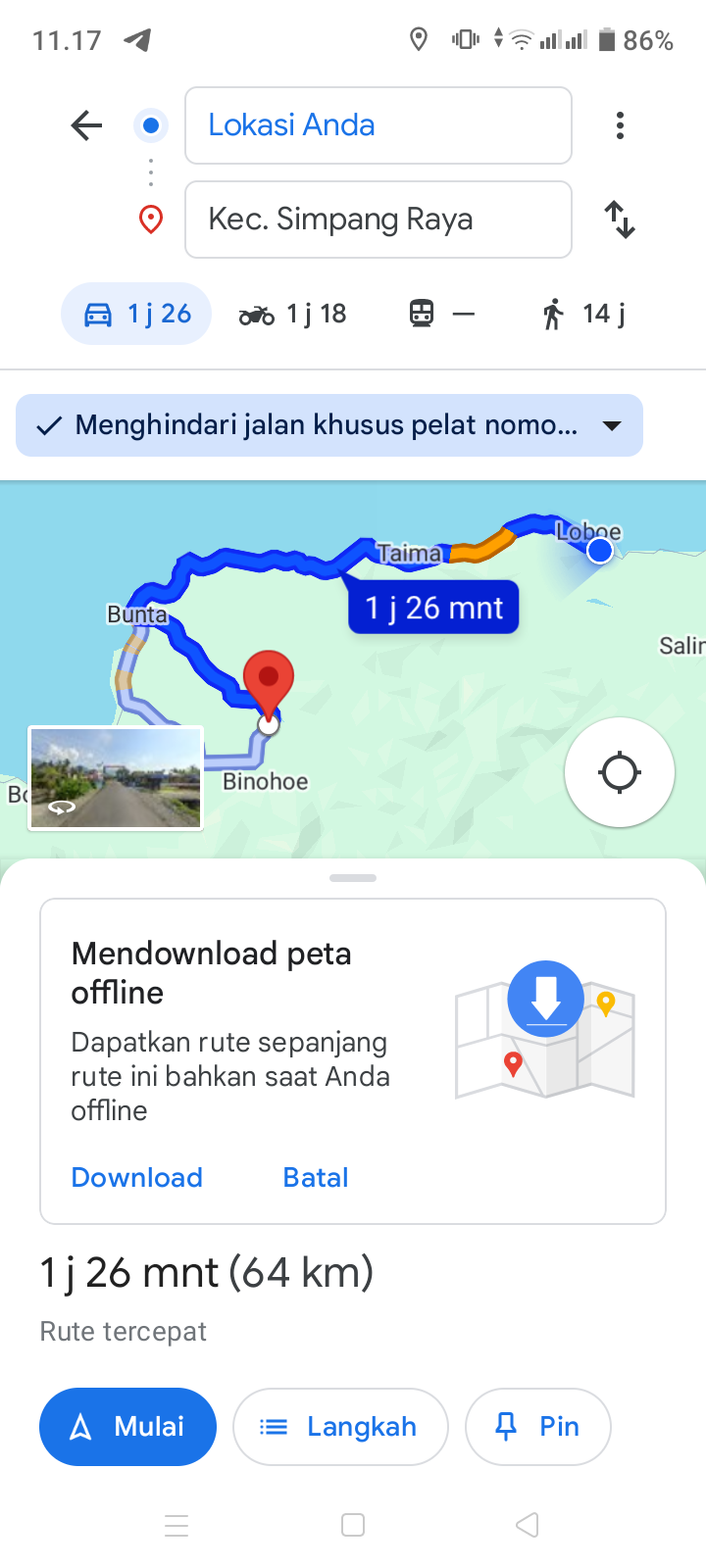Go back using the arrow icon
Image resolution: width=706 pixels, height=1568 pixels.
87,125
